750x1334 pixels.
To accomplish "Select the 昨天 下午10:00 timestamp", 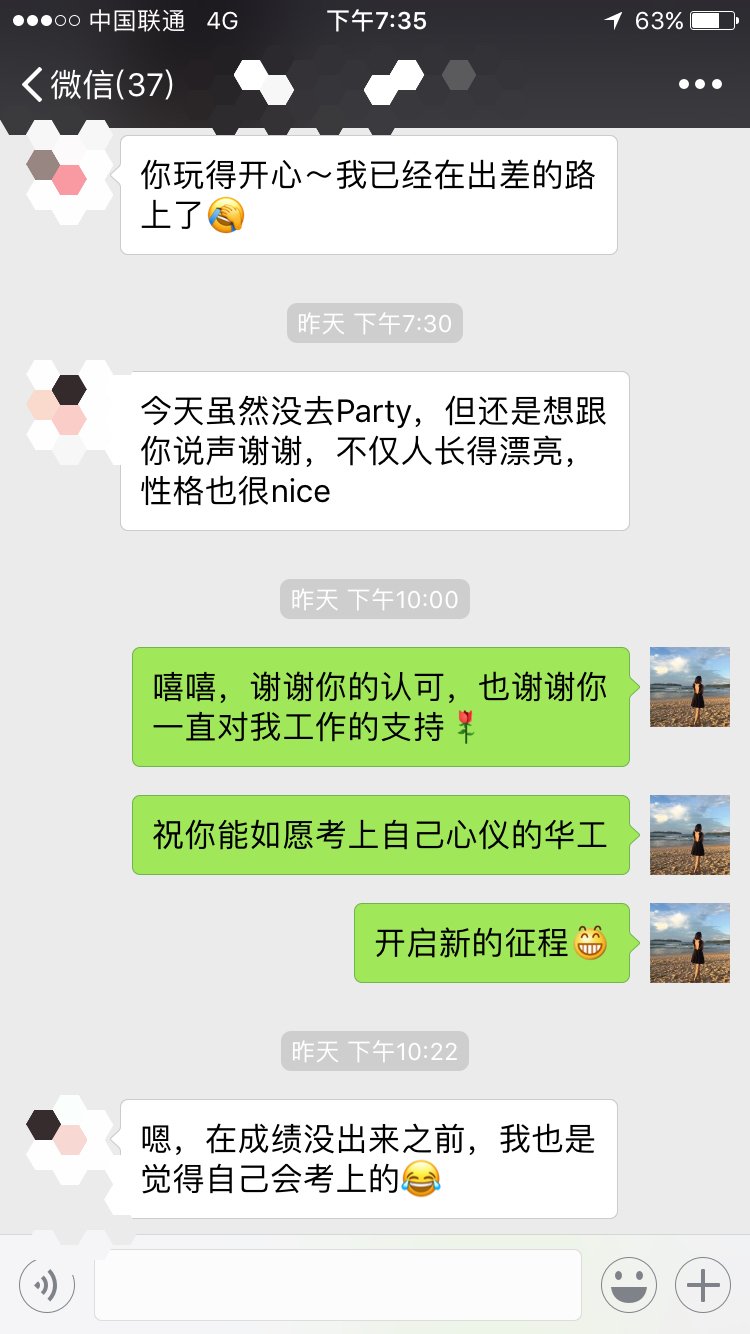I will (374, 600).
